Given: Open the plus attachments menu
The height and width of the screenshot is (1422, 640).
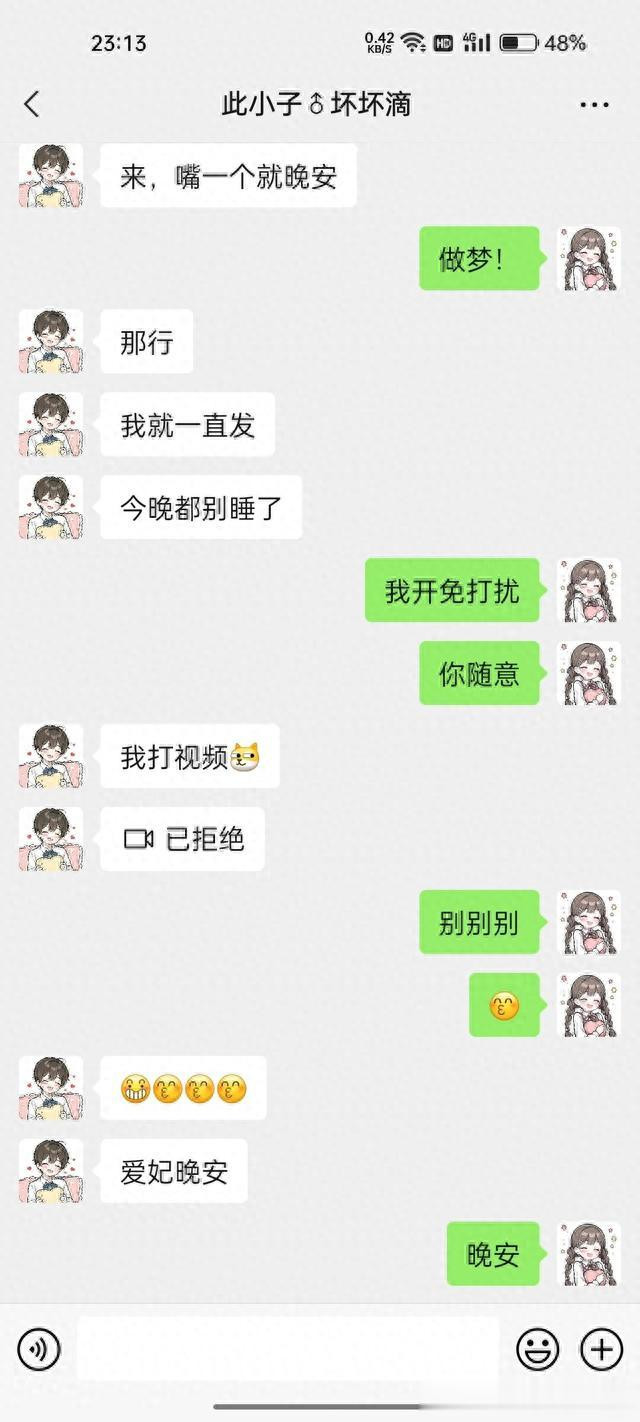Looking at the screenshot, I should [x=601, y=1349].
